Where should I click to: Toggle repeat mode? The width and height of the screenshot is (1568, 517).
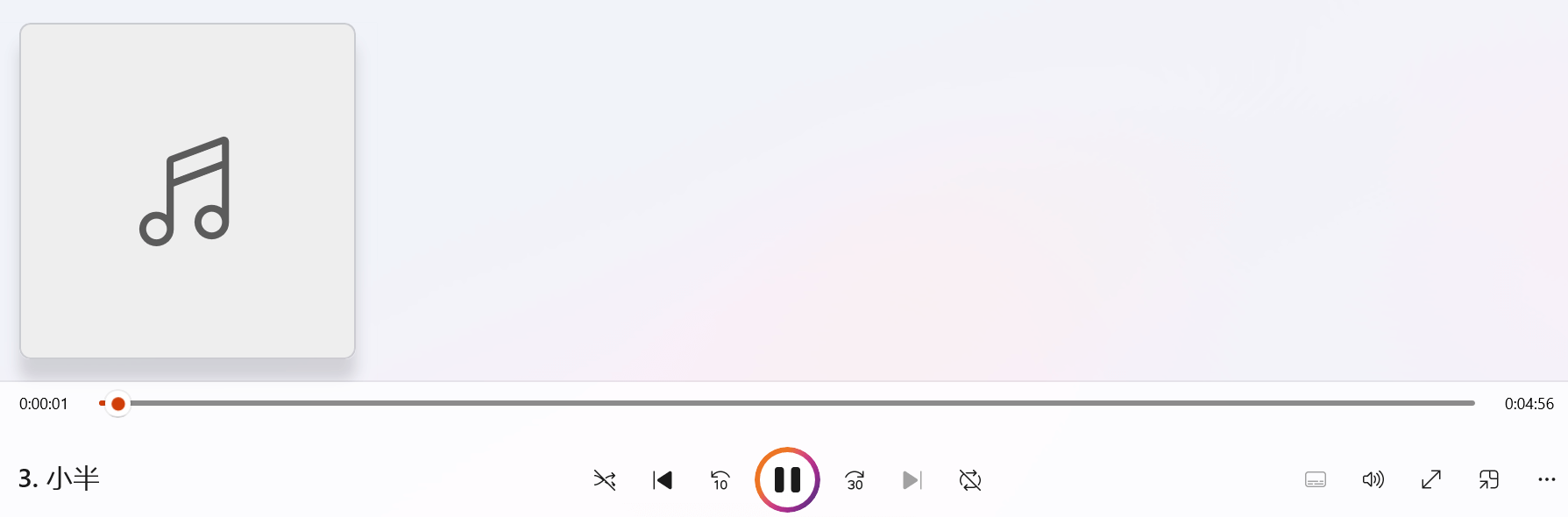coord(970,480)
